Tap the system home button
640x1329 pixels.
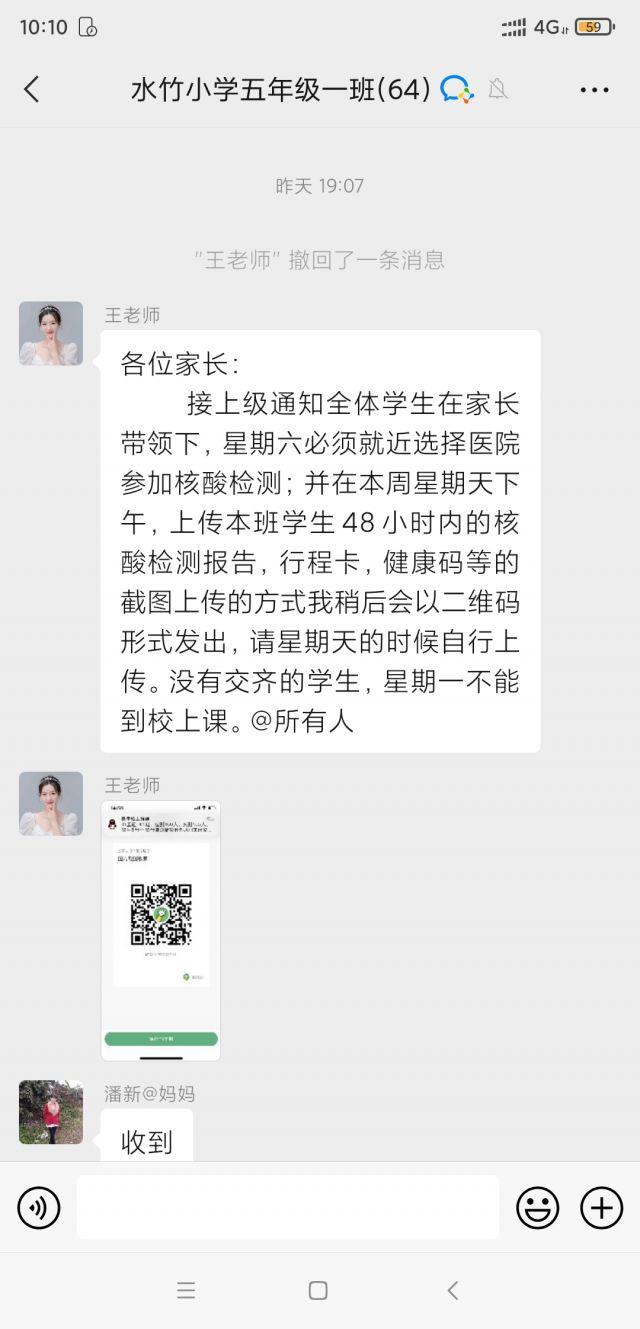point(318,1290)
